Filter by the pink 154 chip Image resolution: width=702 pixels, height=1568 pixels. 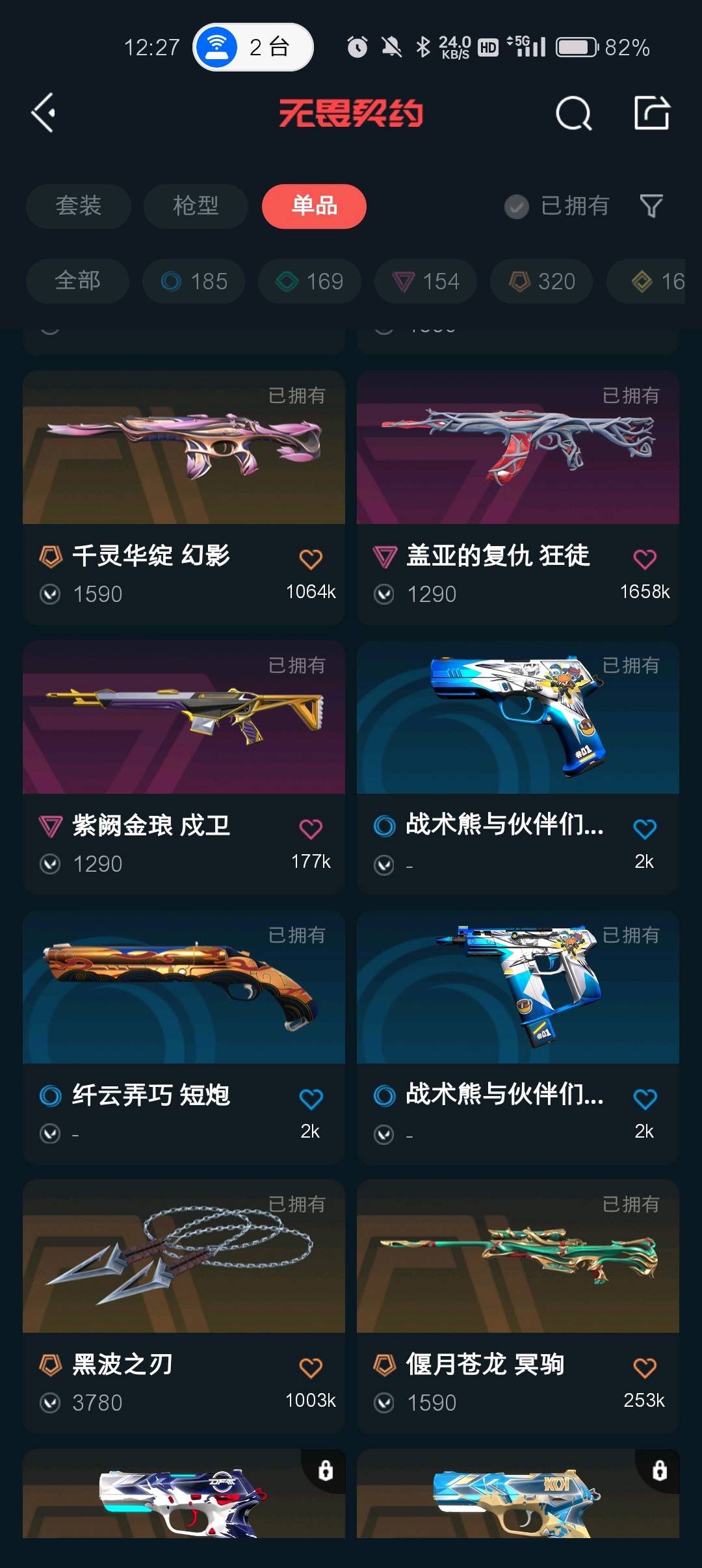point(426,281)
